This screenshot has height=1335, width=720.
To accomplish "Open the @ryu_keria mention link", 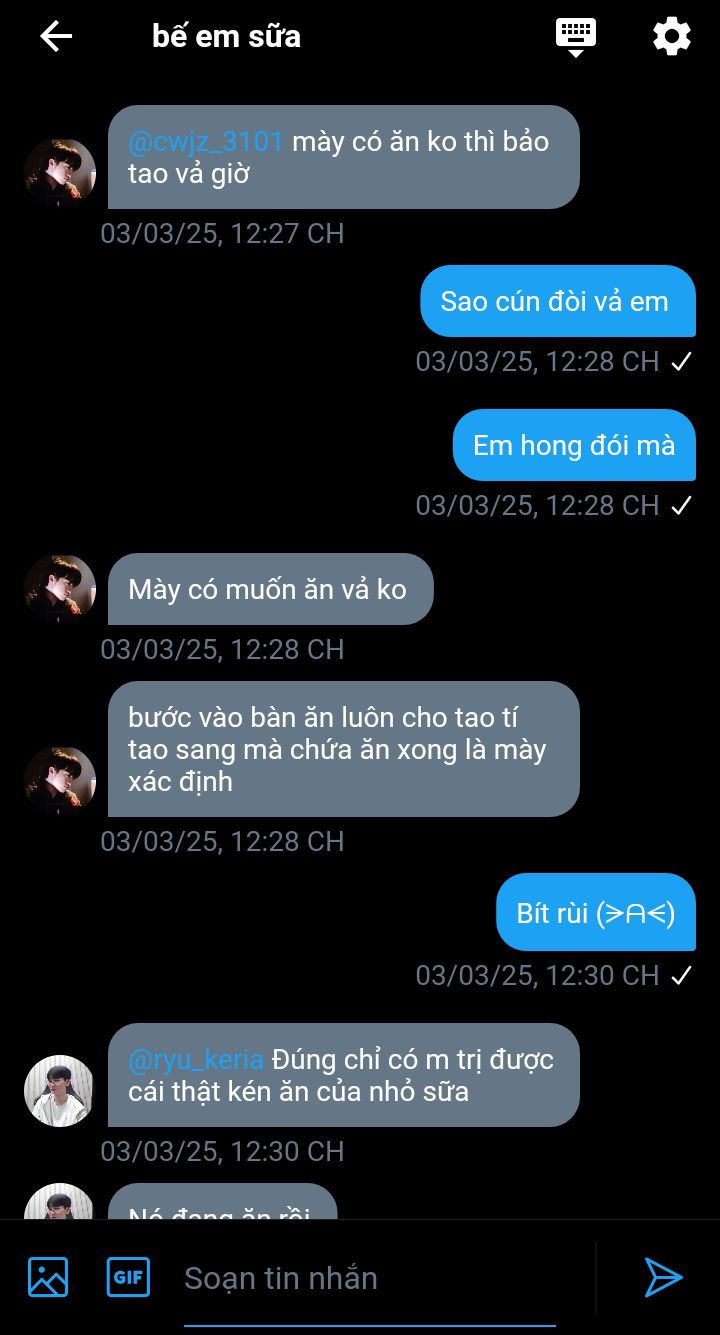I will point(196,1060).
